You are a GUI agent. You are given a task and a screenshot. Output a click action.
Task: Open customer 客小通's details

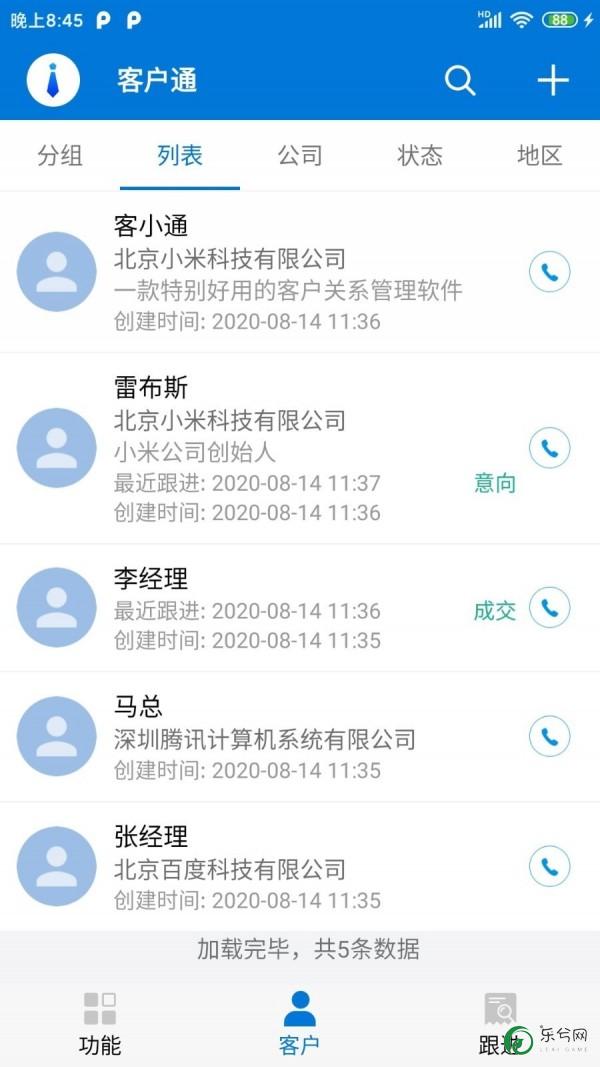point(300,272)
